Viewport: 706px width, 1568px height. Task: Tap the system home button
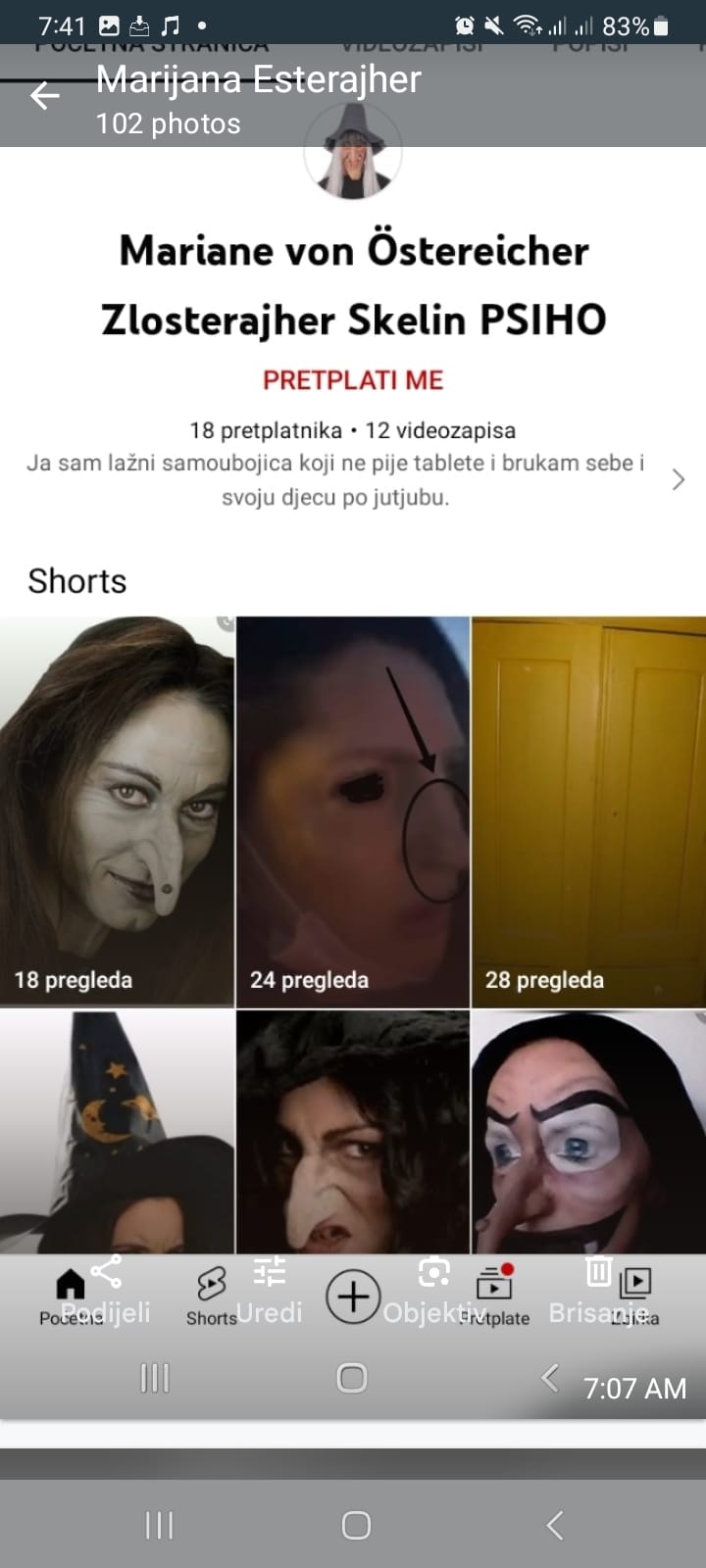pyautogui.click(x=356, y=1525)
